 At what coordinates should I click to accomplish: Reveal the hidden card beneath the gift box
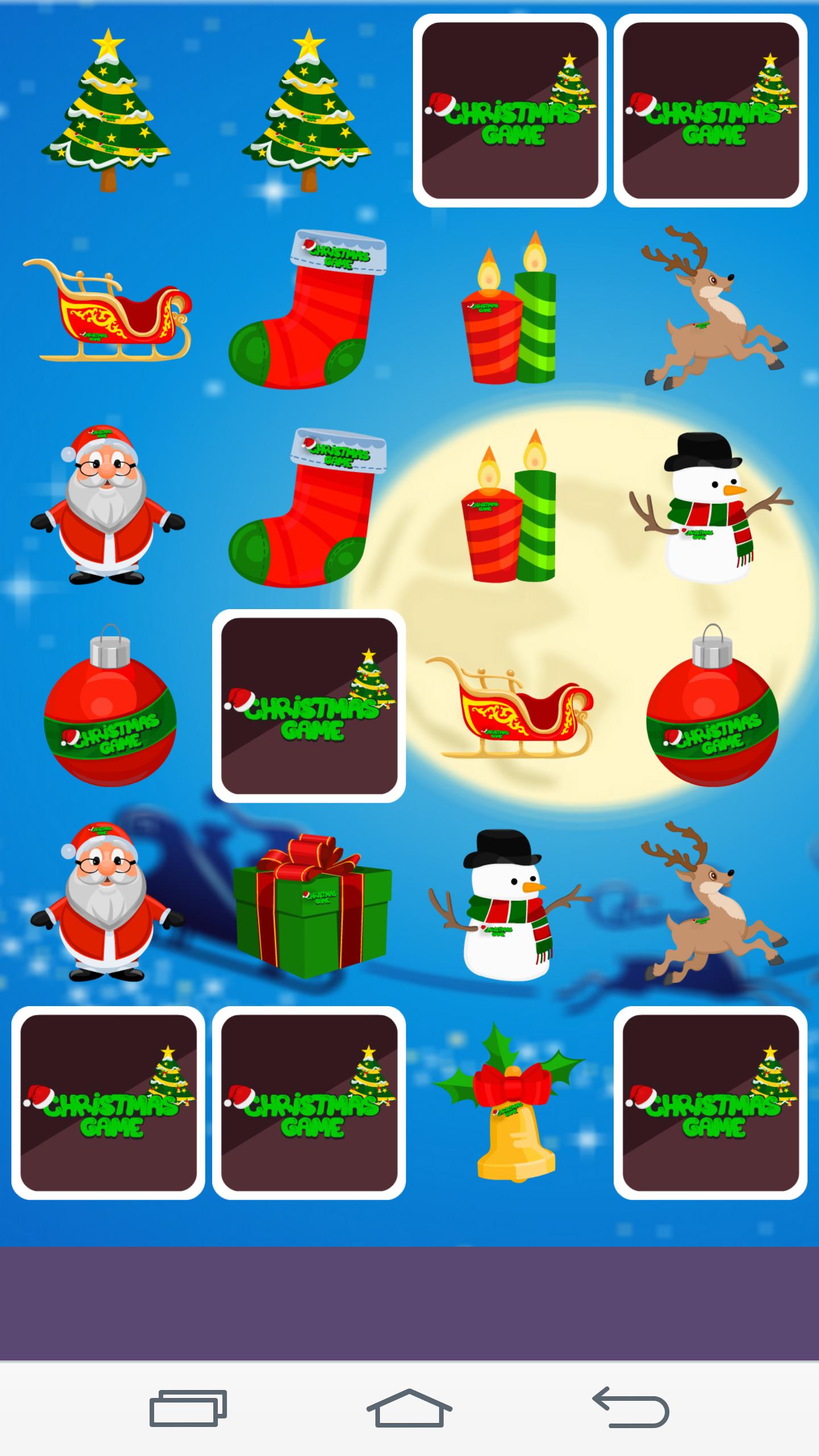point(309,1103)
